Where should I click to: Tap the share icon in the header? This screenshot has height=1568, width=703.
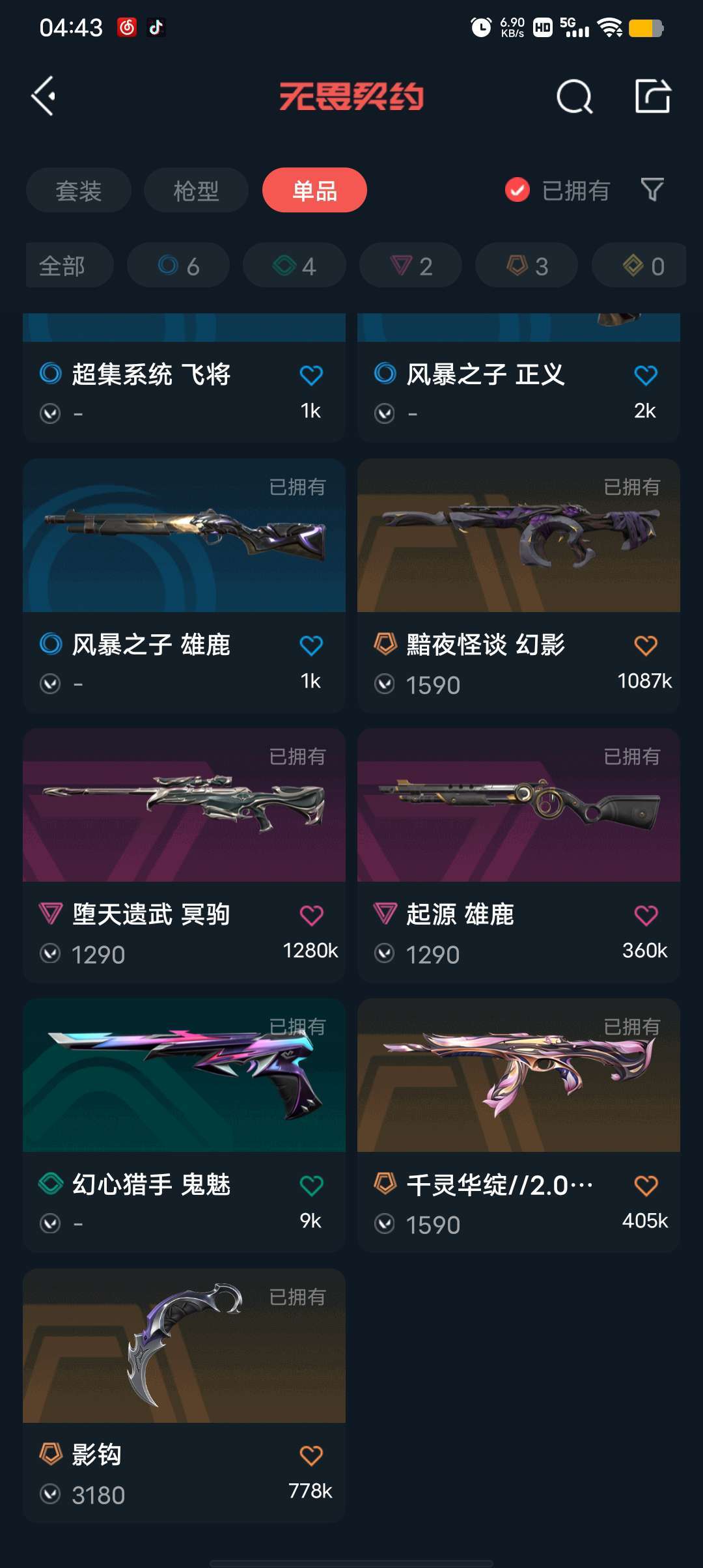click(652, 96)
